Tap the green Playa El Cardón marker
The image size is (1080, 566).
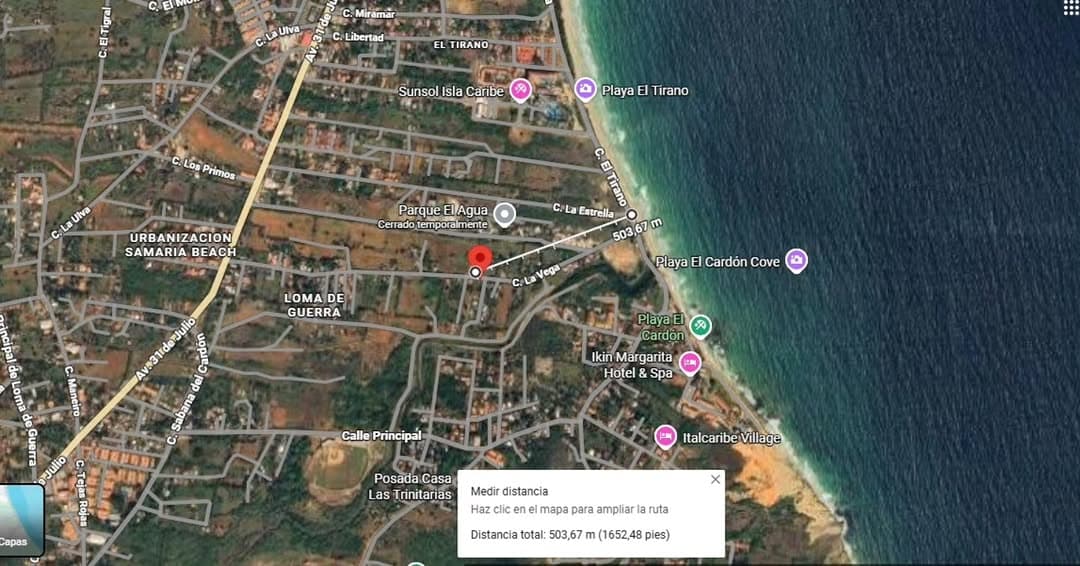[x=701, y=325]
